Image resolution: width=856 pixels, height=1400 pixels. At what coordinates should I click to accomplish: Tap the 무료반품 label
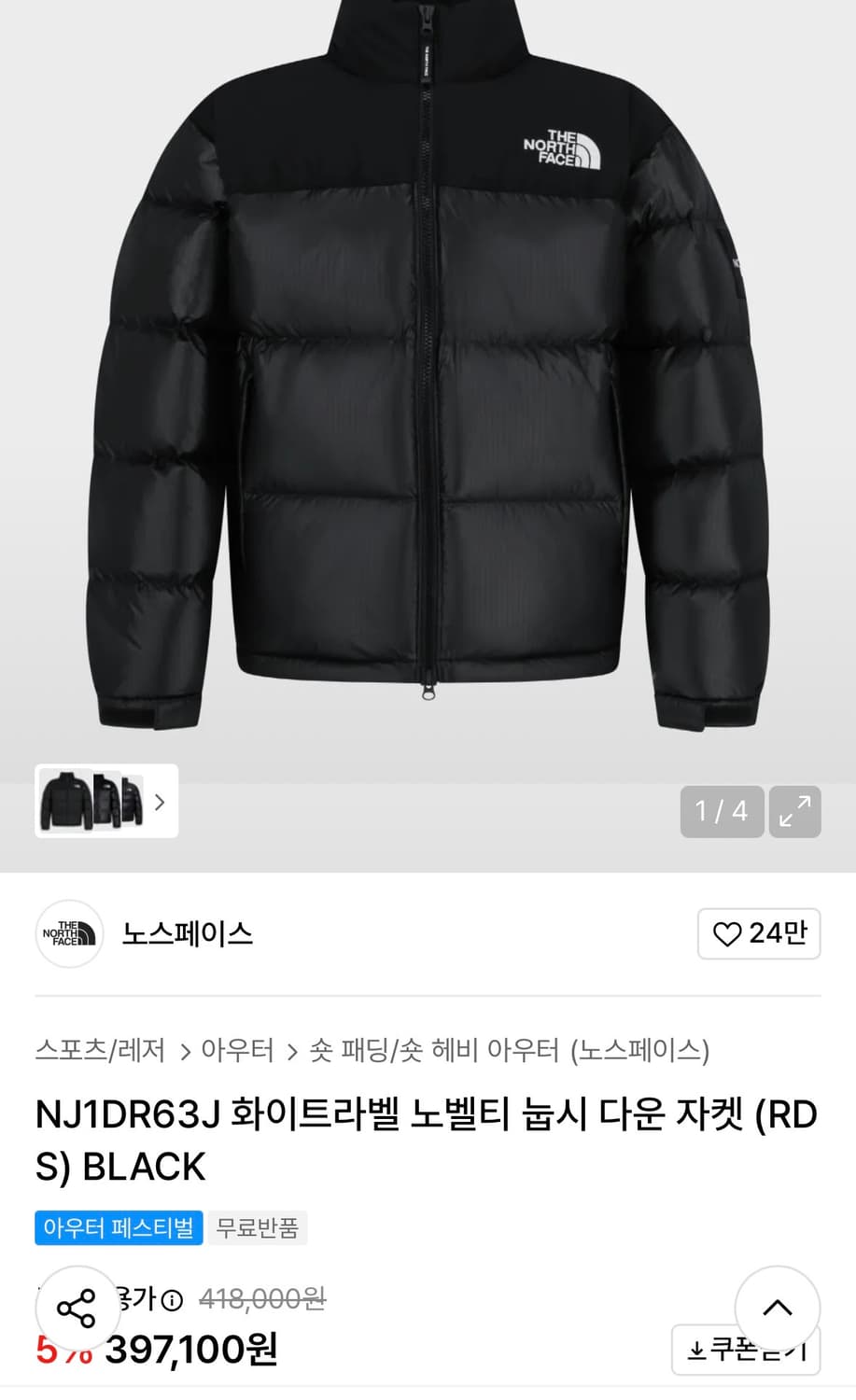pyautogui.click(x=258, y=1227)
